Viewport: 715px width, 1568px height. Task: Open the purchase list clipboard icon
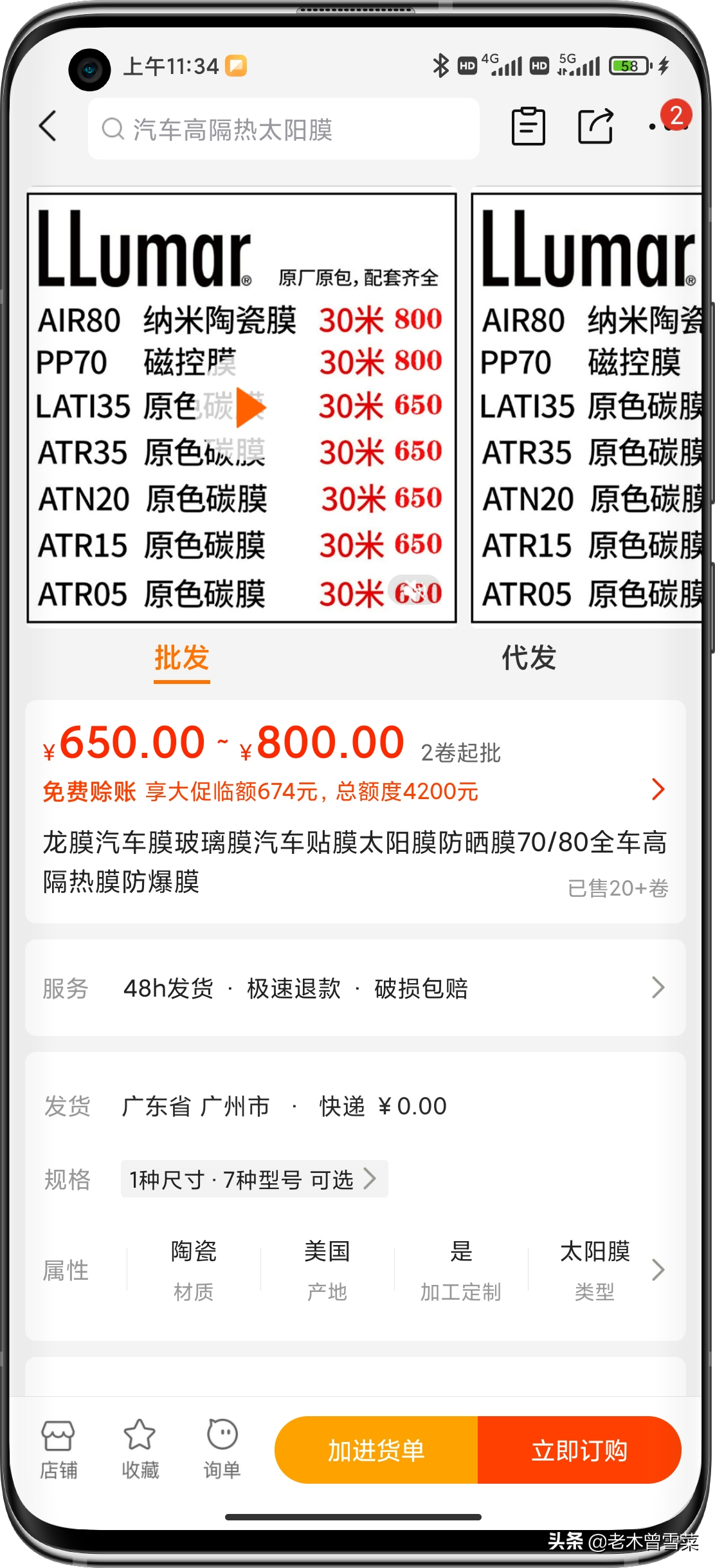[x=528, y=127]
